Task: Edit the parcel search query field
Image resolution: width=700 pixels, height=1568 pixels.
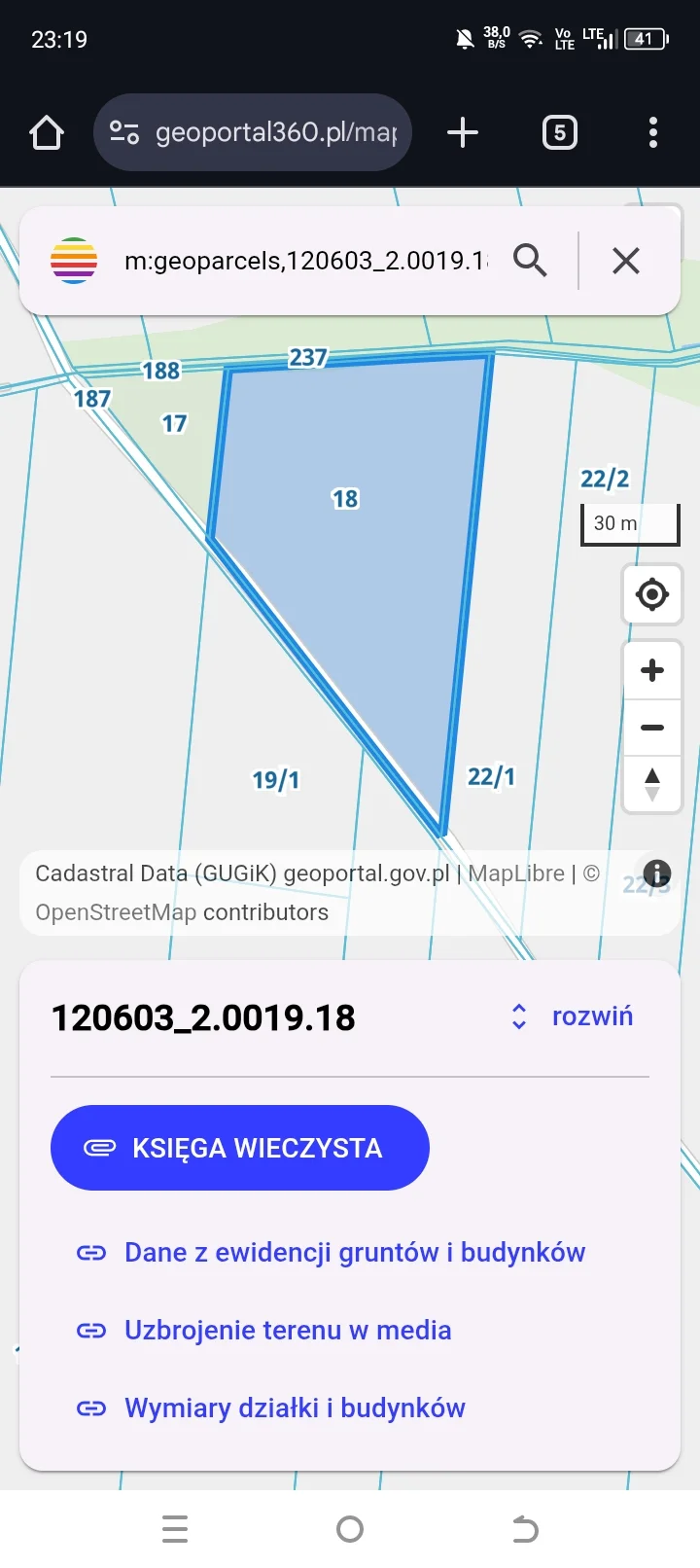Action: click(305, 261)
